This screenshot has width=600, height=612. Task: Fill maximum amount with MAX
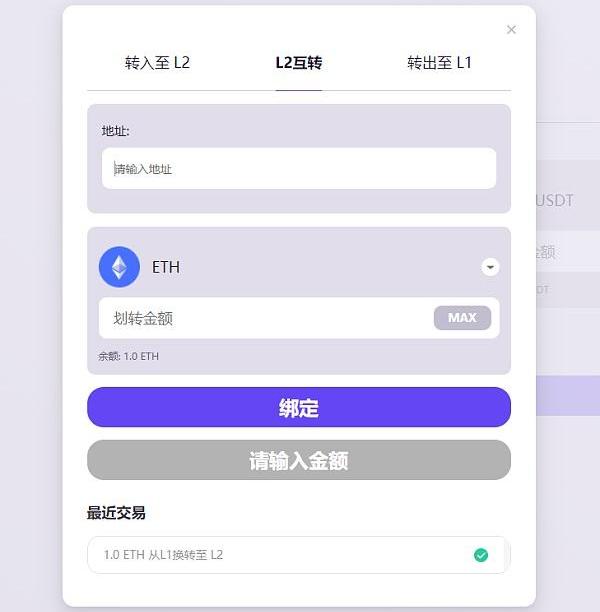(462, 318)
